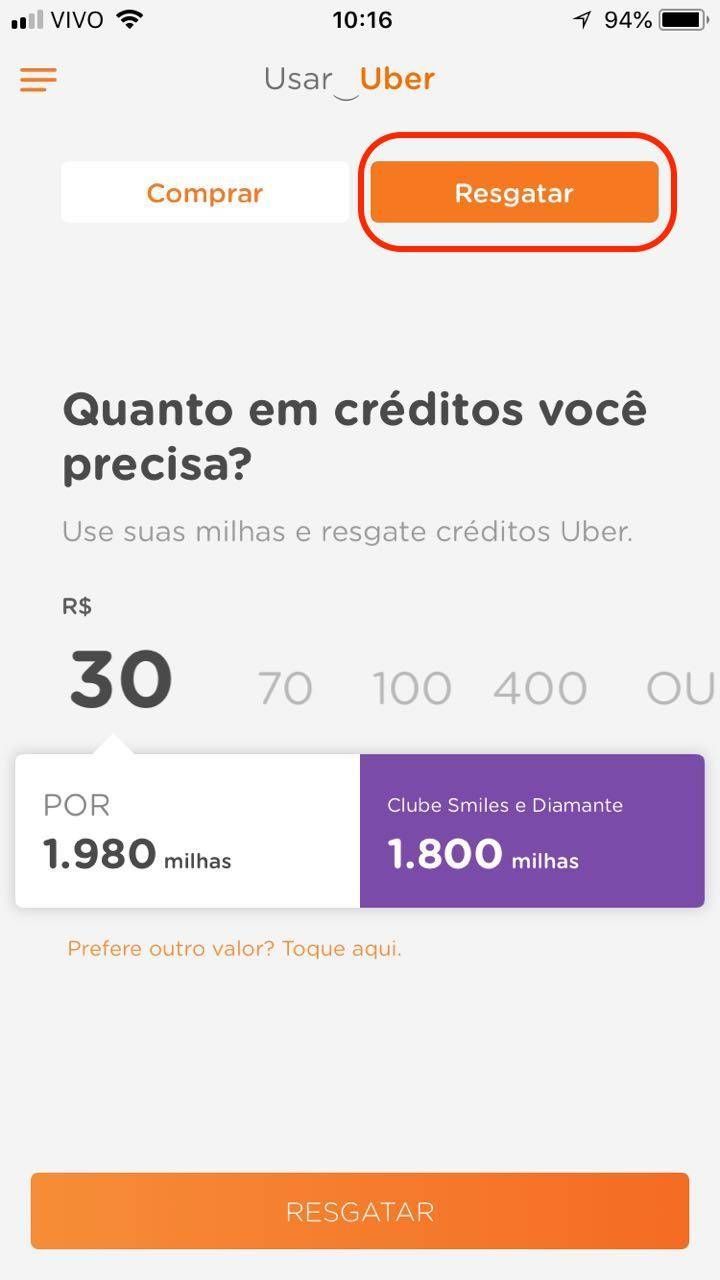Screen dimensions: 720x1280
Task: Choose the 400 credit value
Action: coord(540,688)
